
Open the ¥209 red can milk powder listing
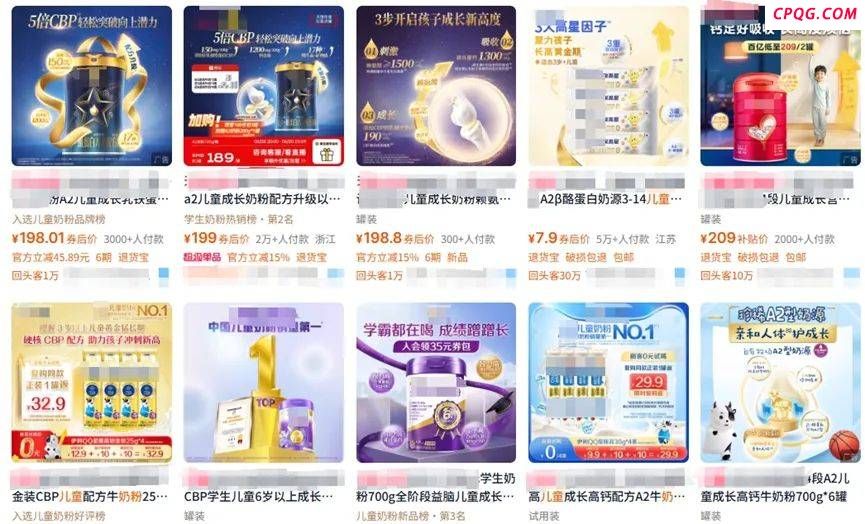(780, 86)
